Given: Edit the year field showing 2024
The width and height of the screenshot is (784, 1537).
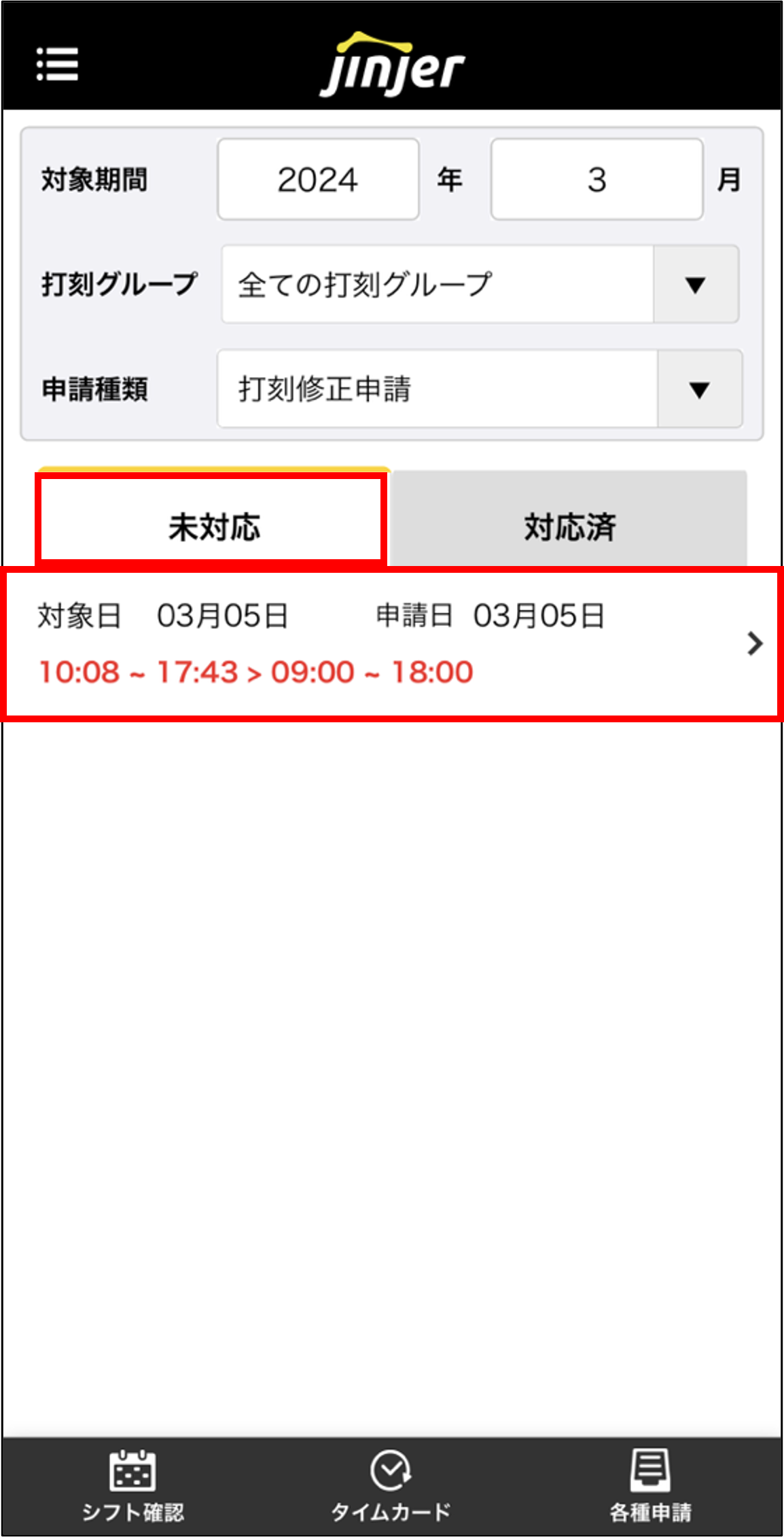Looking at the screenshot, I should pos(318,179).
